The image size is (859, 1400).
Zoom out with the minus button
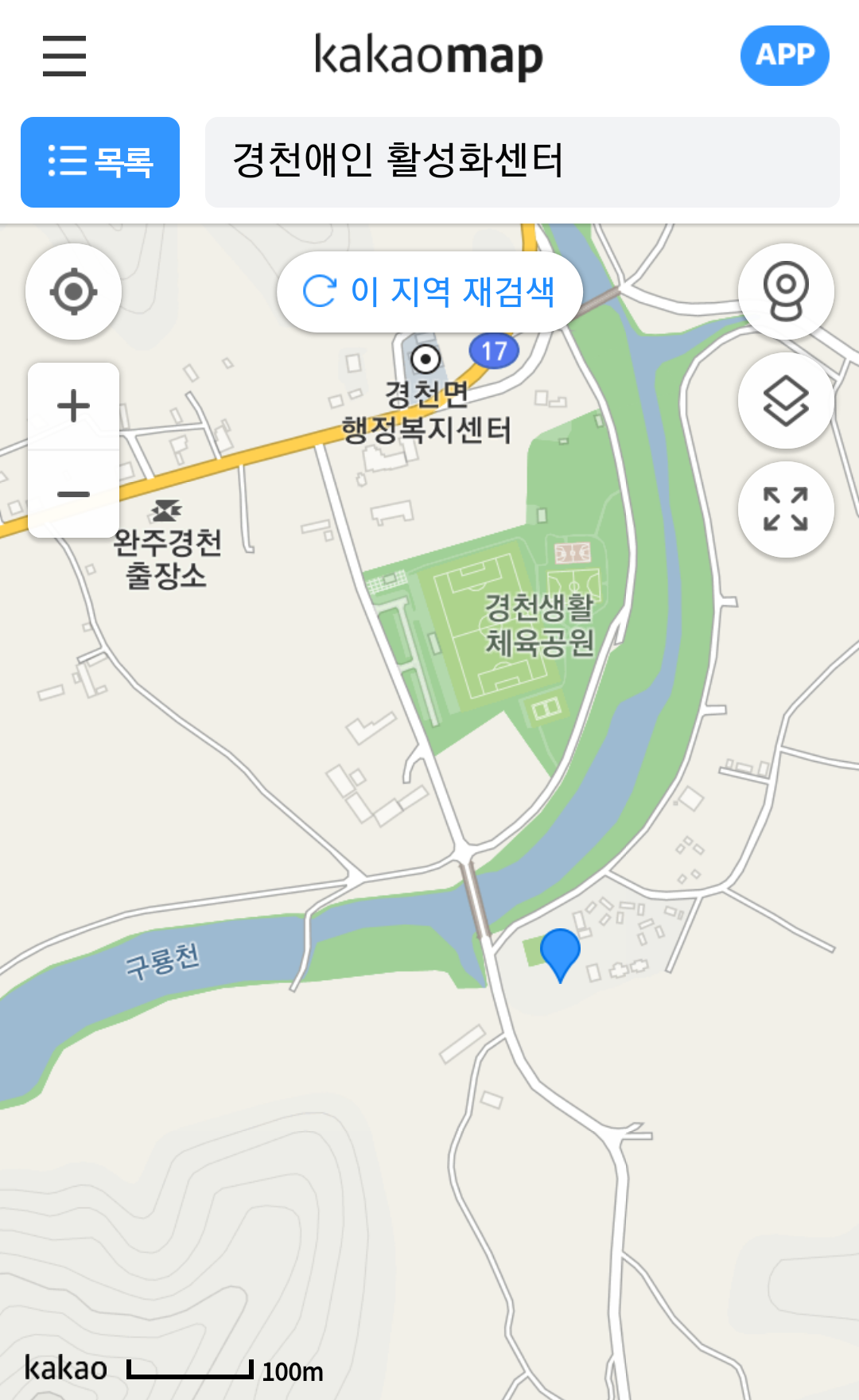coord(74,494)
